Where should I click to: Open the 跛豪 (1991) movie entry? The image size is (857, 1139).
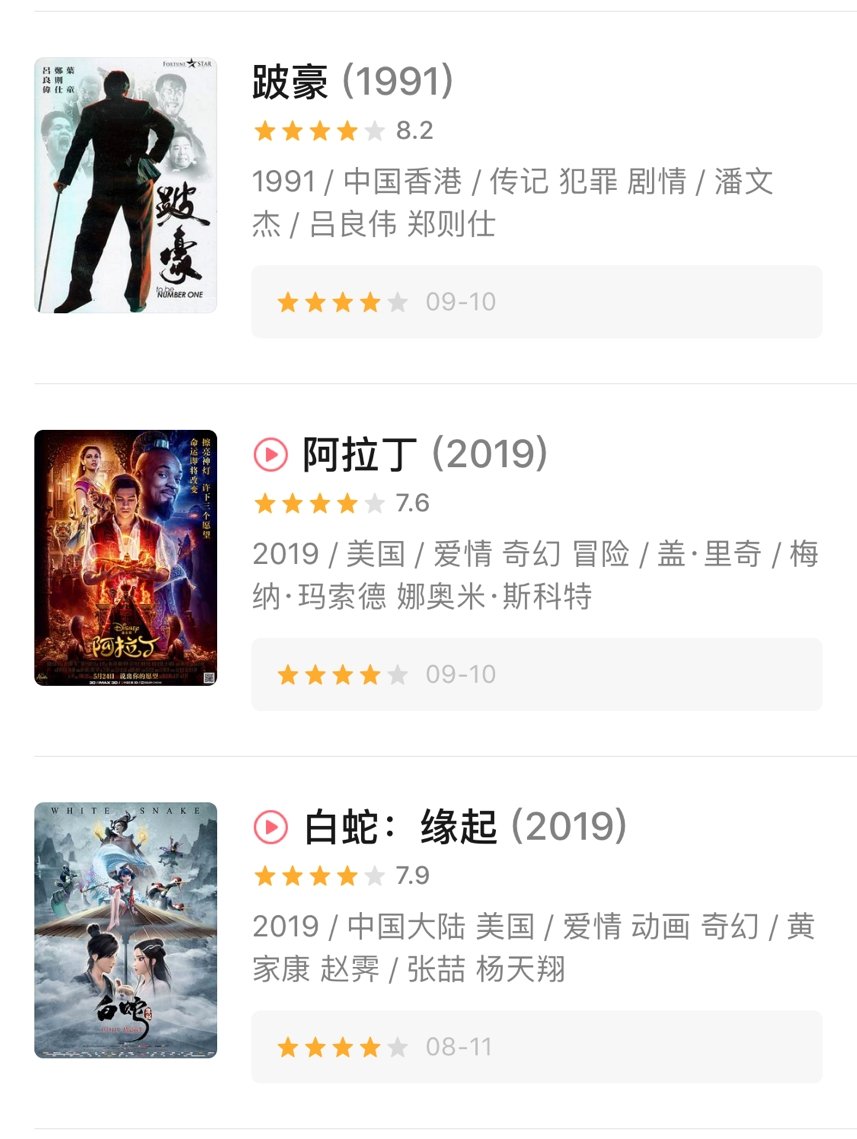[x=352, y=82]
